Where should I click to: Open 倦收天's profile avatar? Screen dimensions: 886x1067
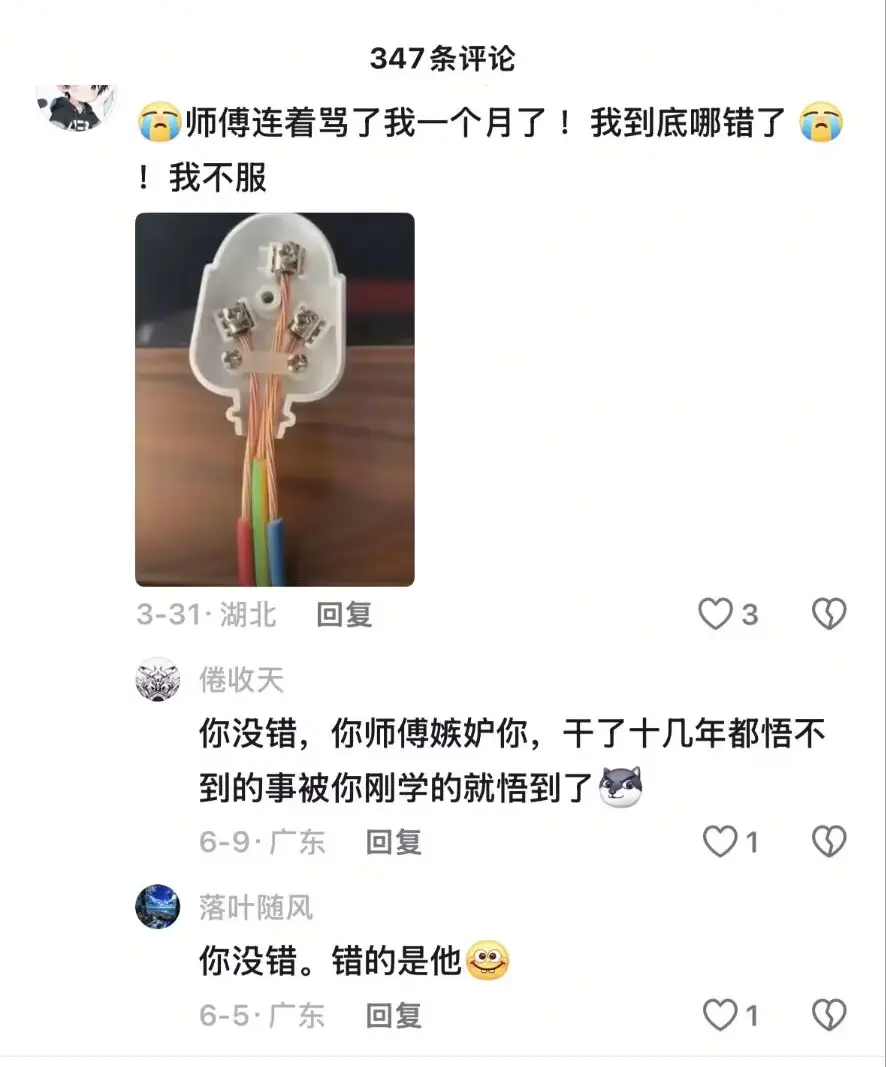coord(157,680)
